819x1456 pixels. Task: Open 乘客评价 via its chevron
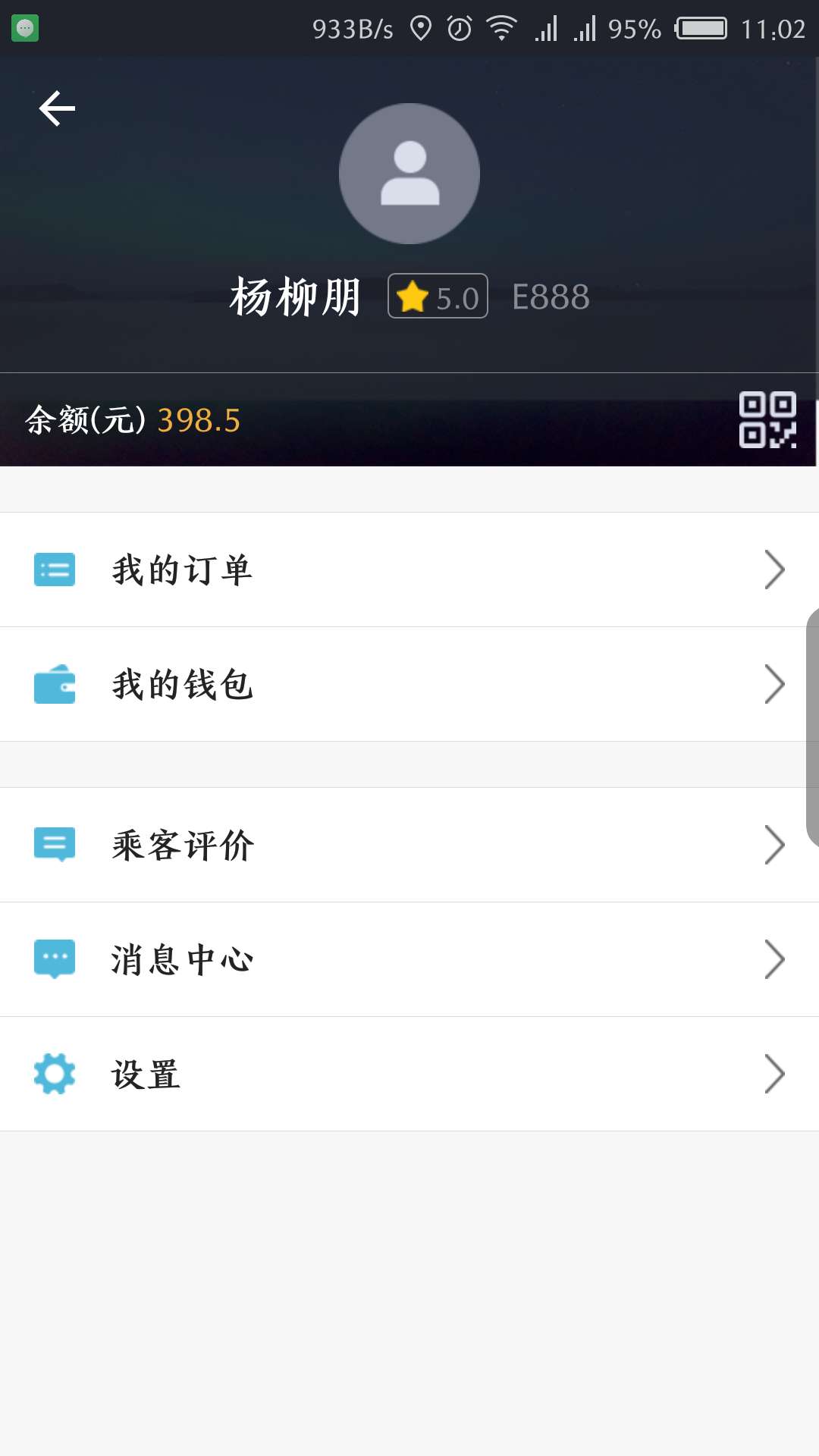click(774, 844)
